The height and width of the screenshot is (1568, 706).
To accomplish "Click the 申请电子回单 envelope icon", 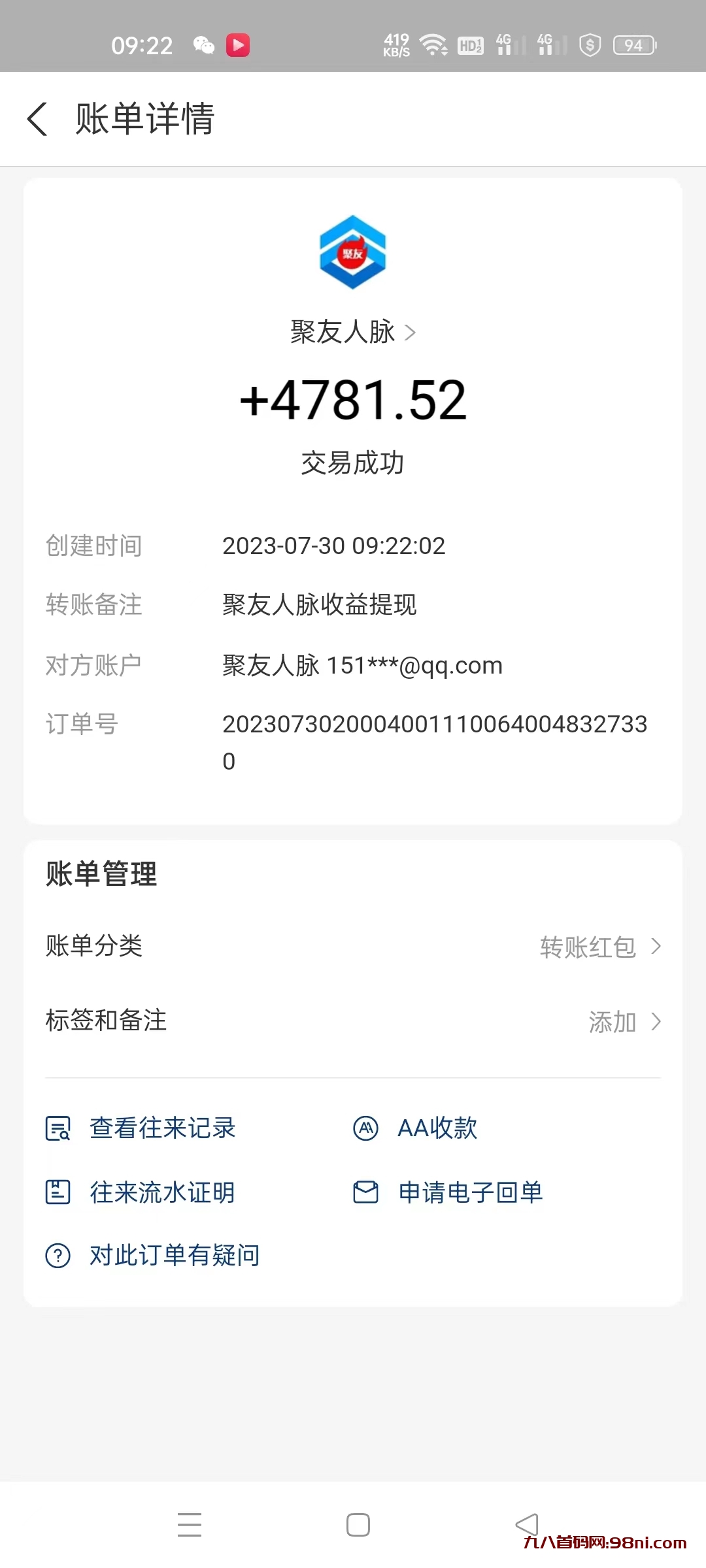I will pos(366,1192).
